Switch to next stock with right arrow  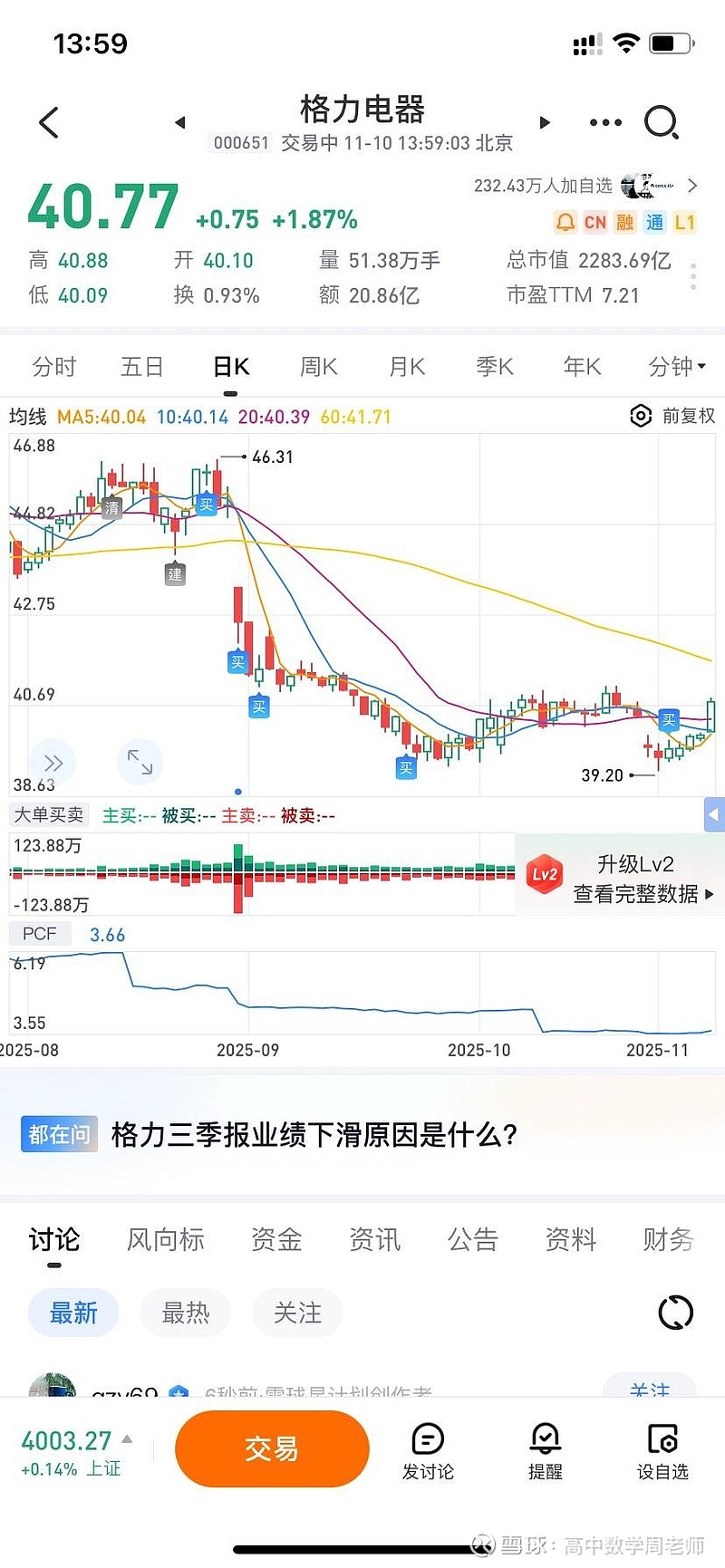[x=545, y=122]
